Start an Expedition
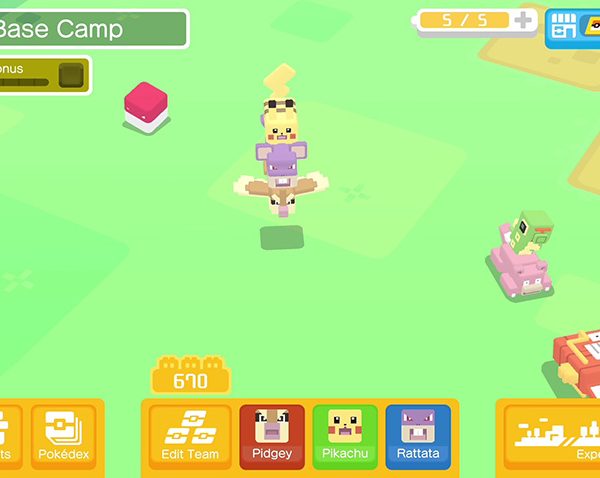600x478 pixels. [x=555, y=436]
